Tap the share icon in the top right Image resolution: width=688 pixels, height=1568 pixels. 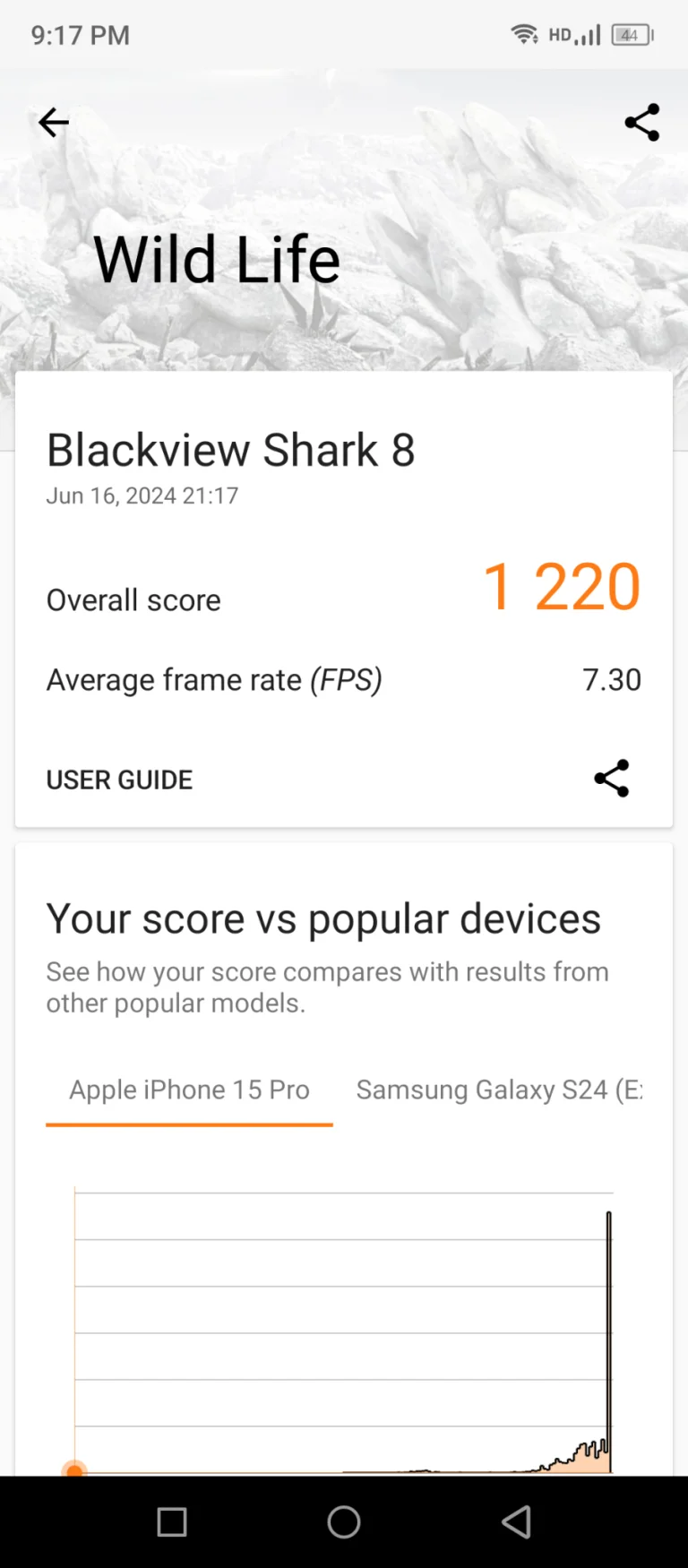[642, 123]
